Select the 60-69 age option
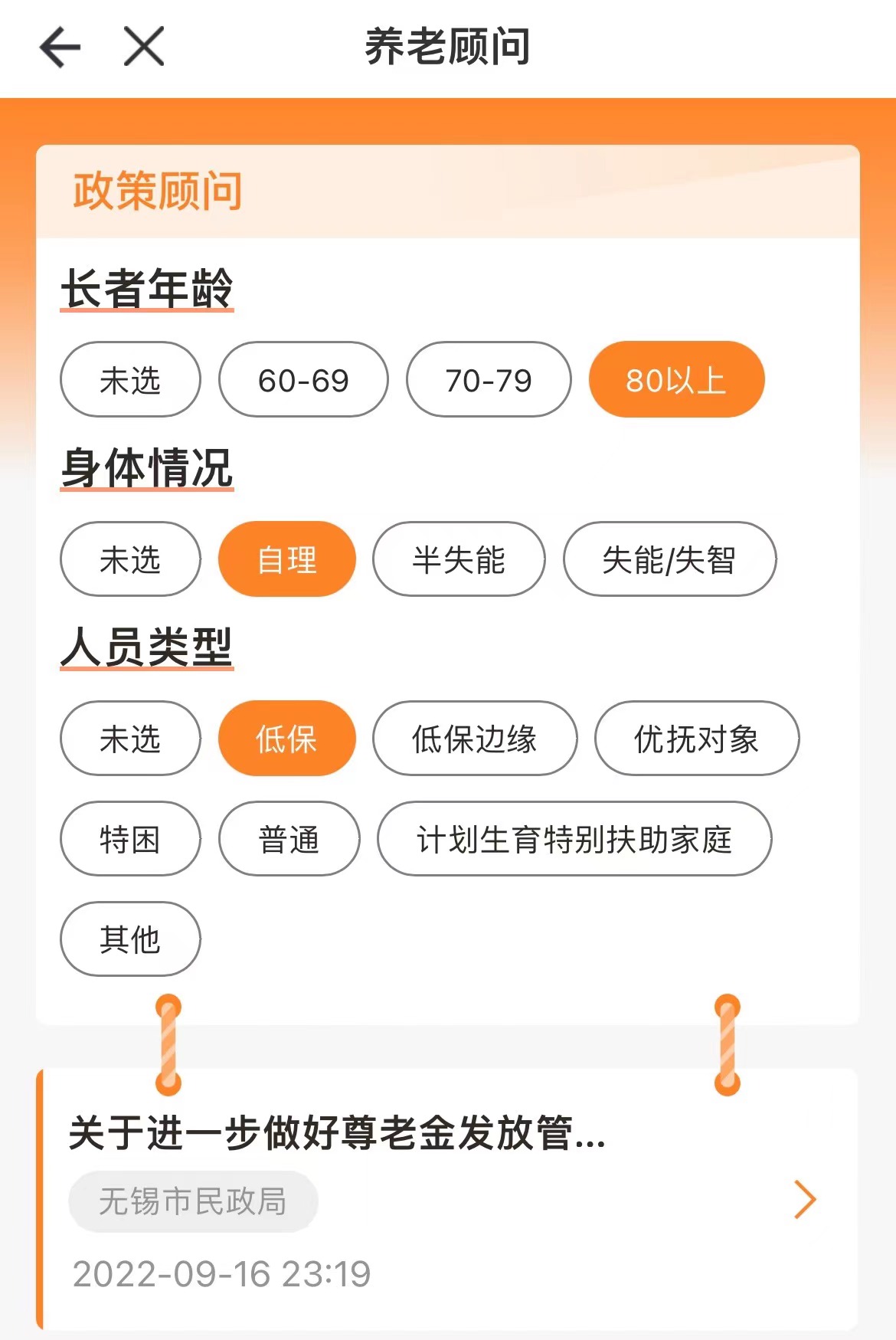The height and width of the screenshot is (1340, 896). 303,380
